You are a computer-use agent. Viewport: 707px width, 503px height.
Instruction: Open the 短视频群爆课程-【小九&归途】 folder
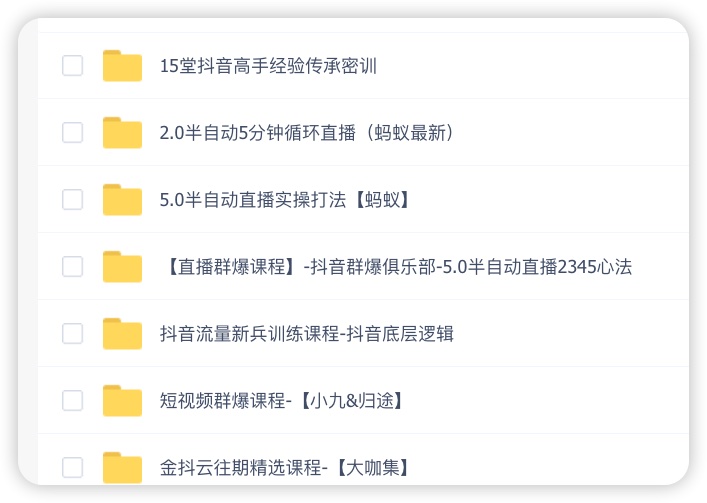[283, 401]
